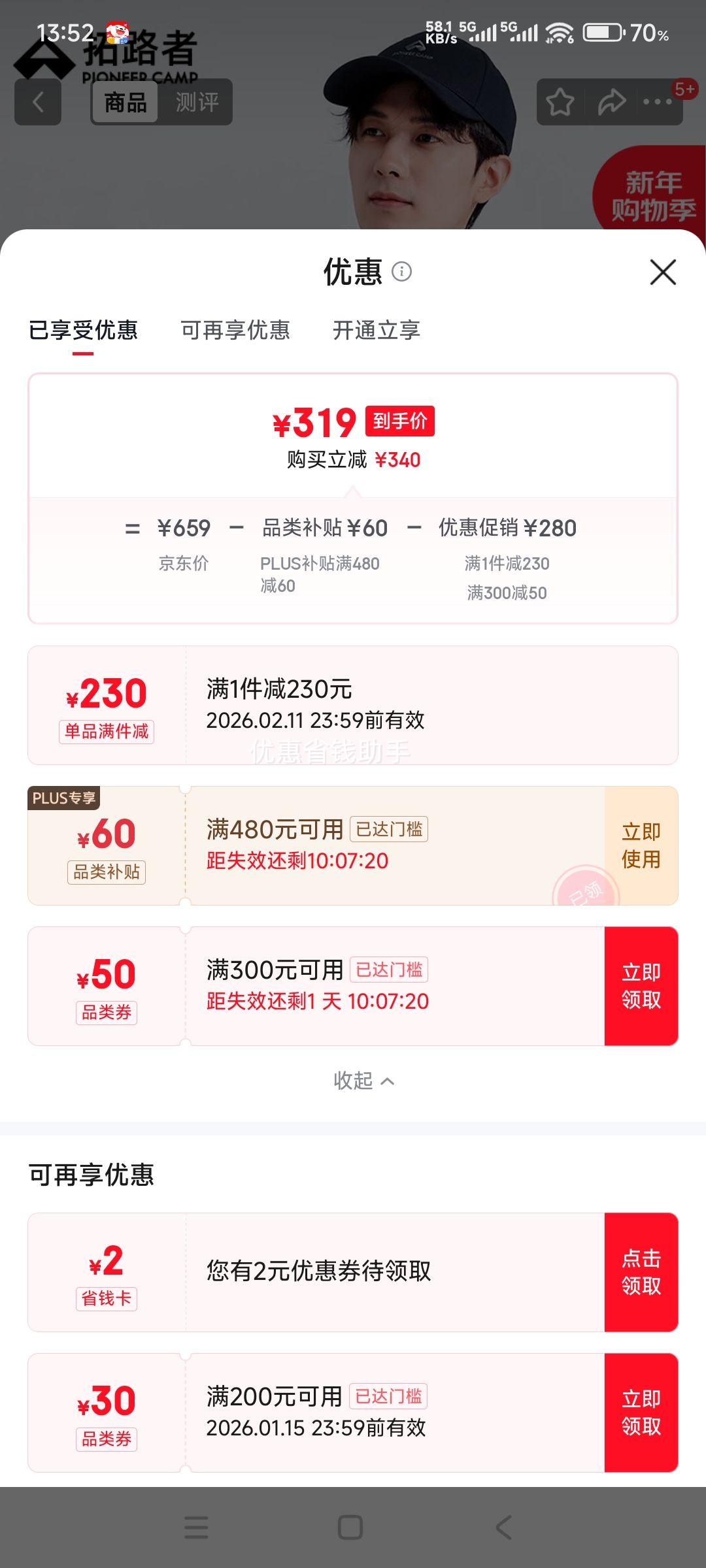Select the 商品 tab
This screenshot has width=706, height=1568.
(x=124, y=103)
